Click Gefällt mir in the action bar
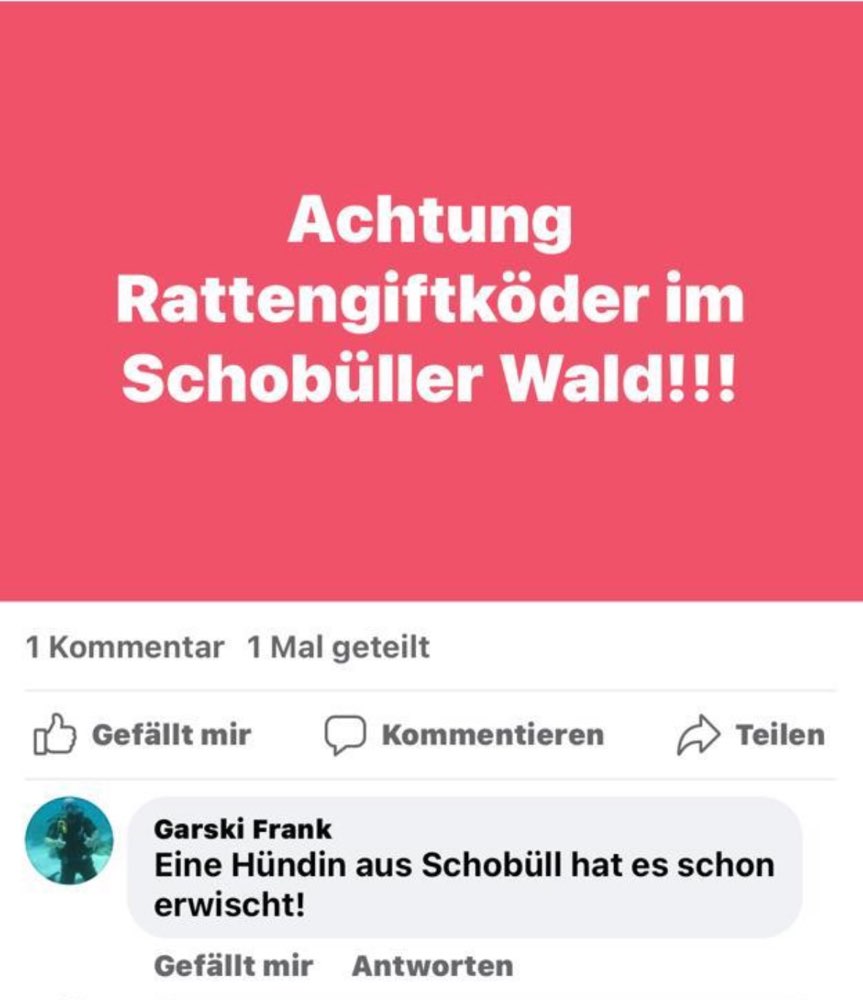 [x=171, y=733]
